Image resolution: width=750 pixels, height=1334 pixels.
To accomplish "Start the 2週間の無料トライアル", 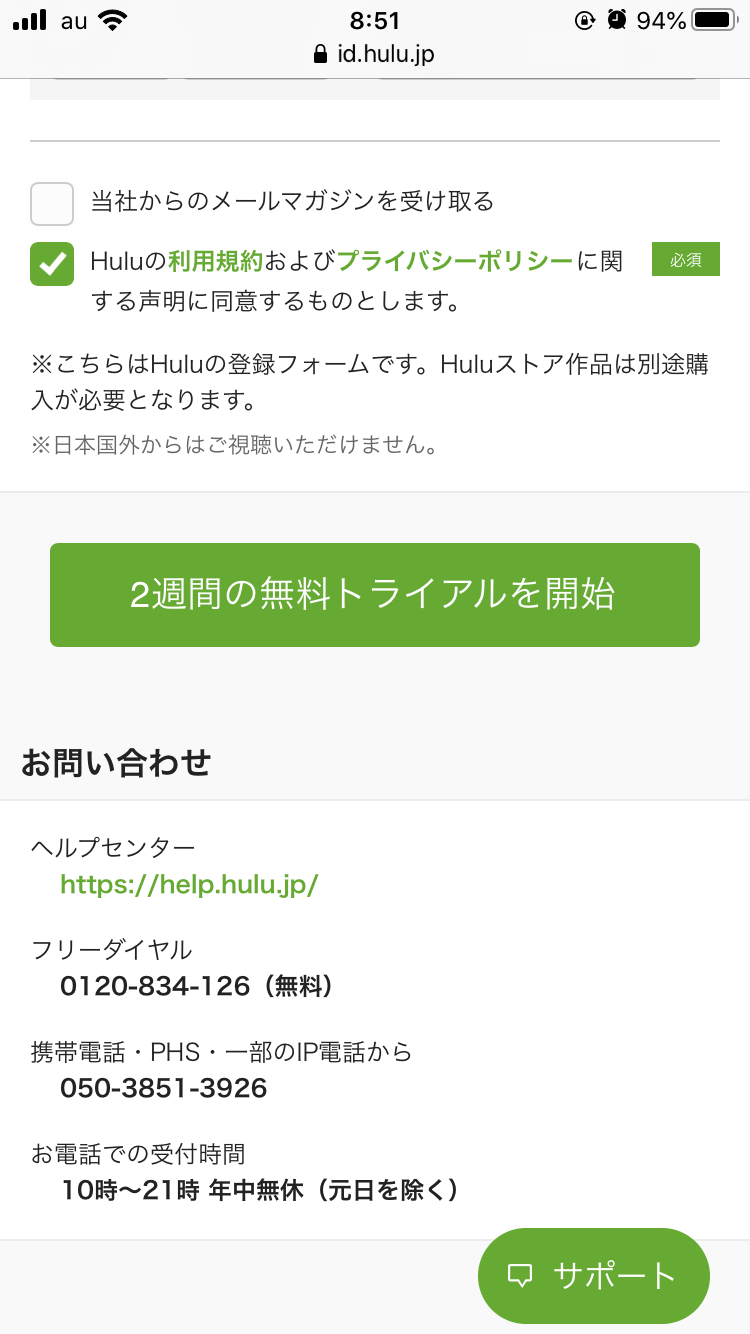I will (375, 595).
